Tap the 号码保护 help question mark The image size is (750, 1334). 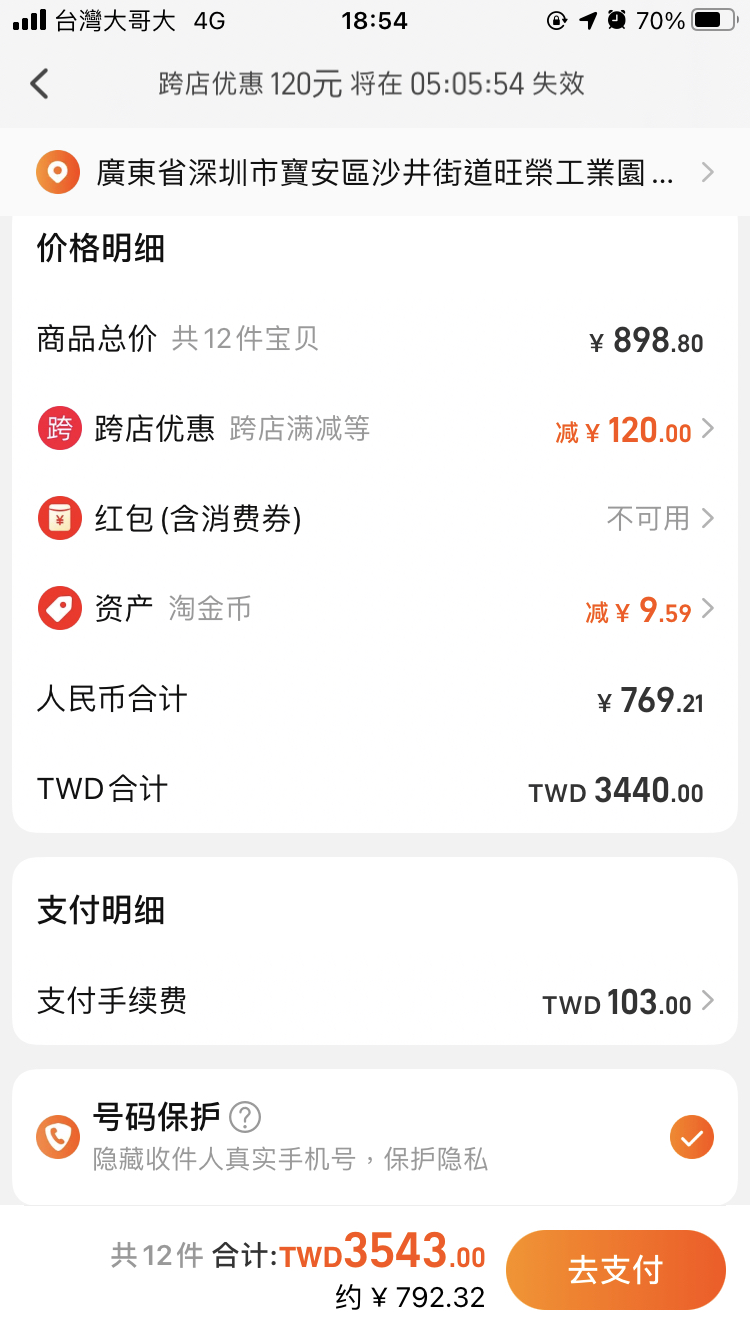(245, 1117)
